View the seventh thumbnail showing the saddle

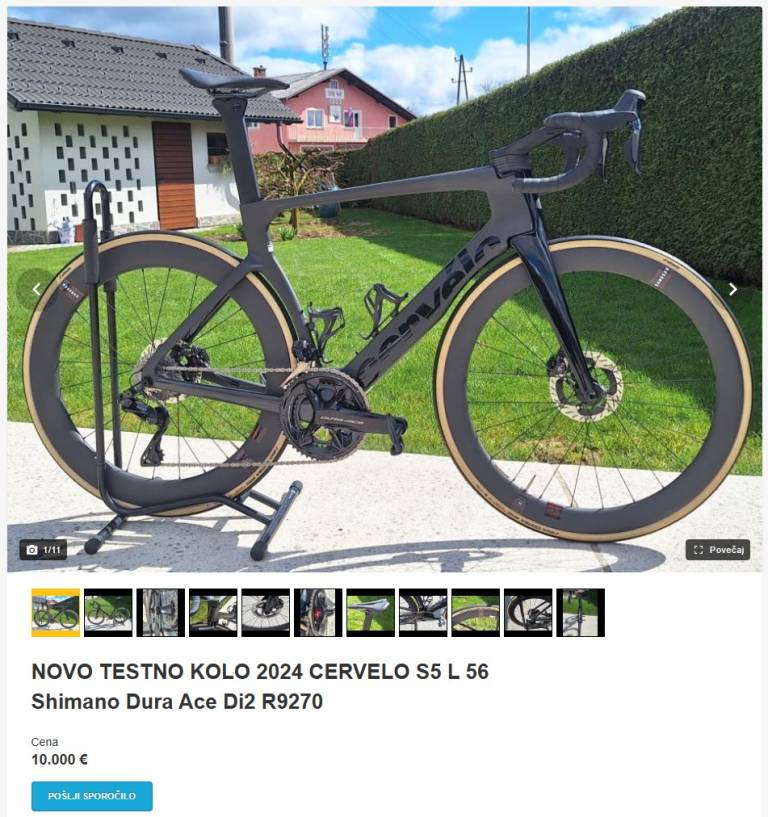[371, 612]
